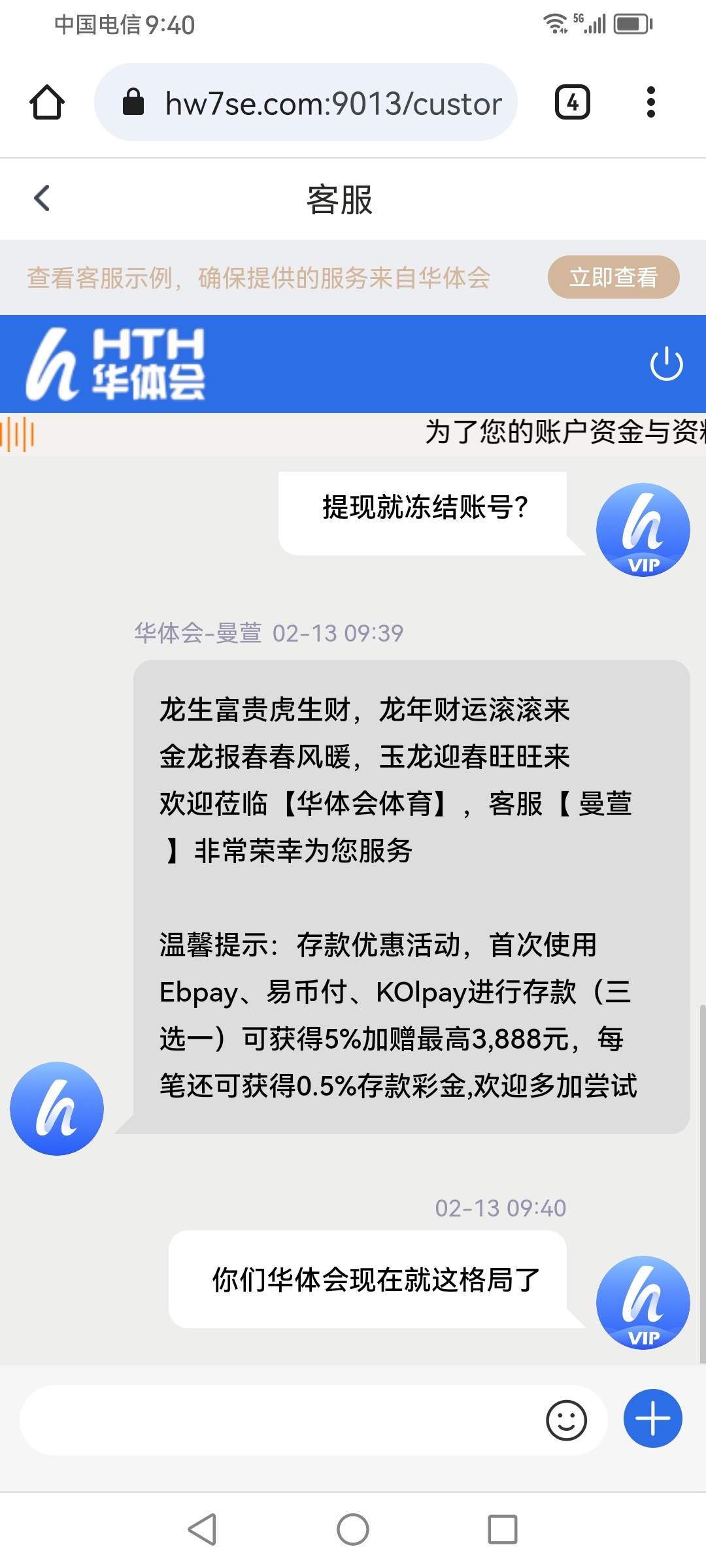End the chat with the power icon
Screen dimensions: 706x1568
pos(666,364)
